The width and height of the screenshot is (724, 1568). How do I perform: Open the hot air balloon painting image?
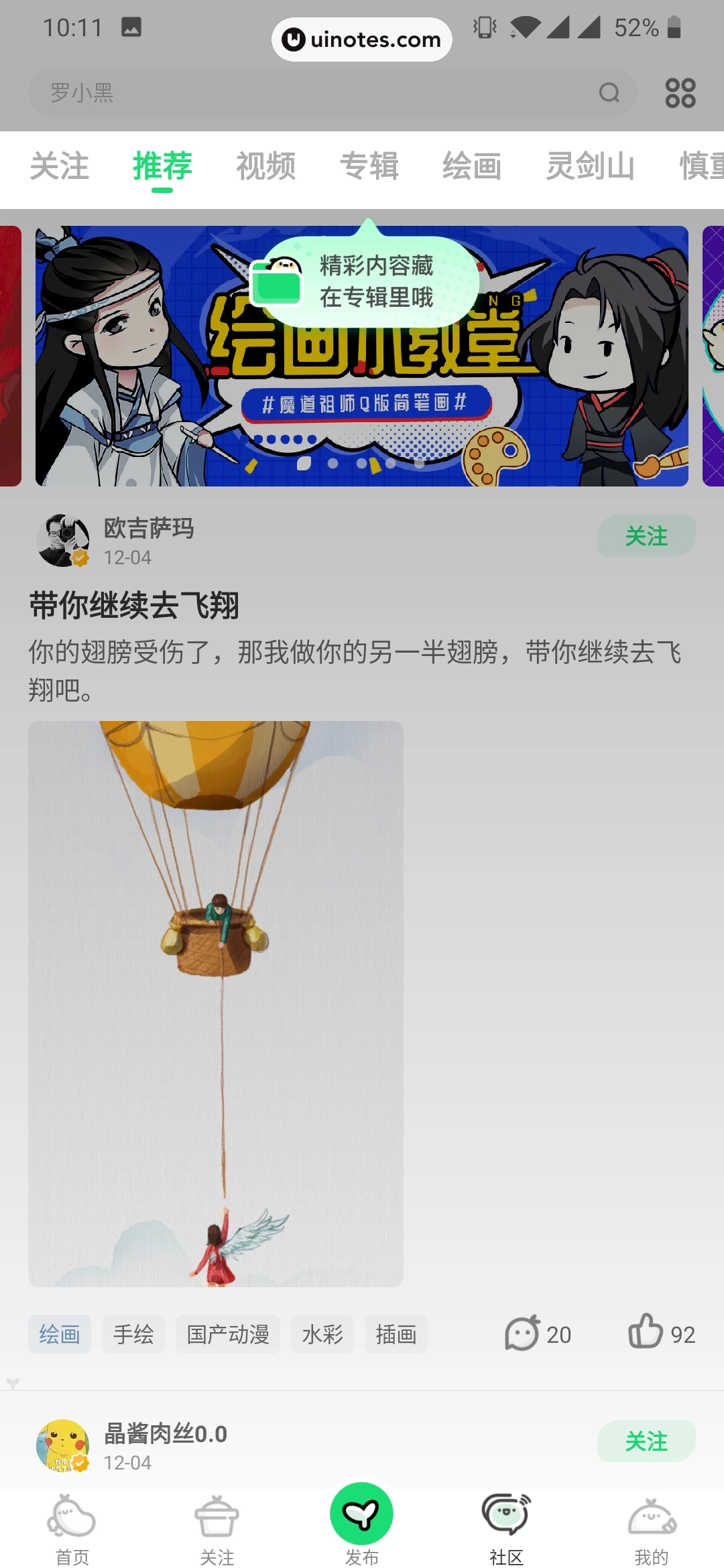click(215, 1003)
